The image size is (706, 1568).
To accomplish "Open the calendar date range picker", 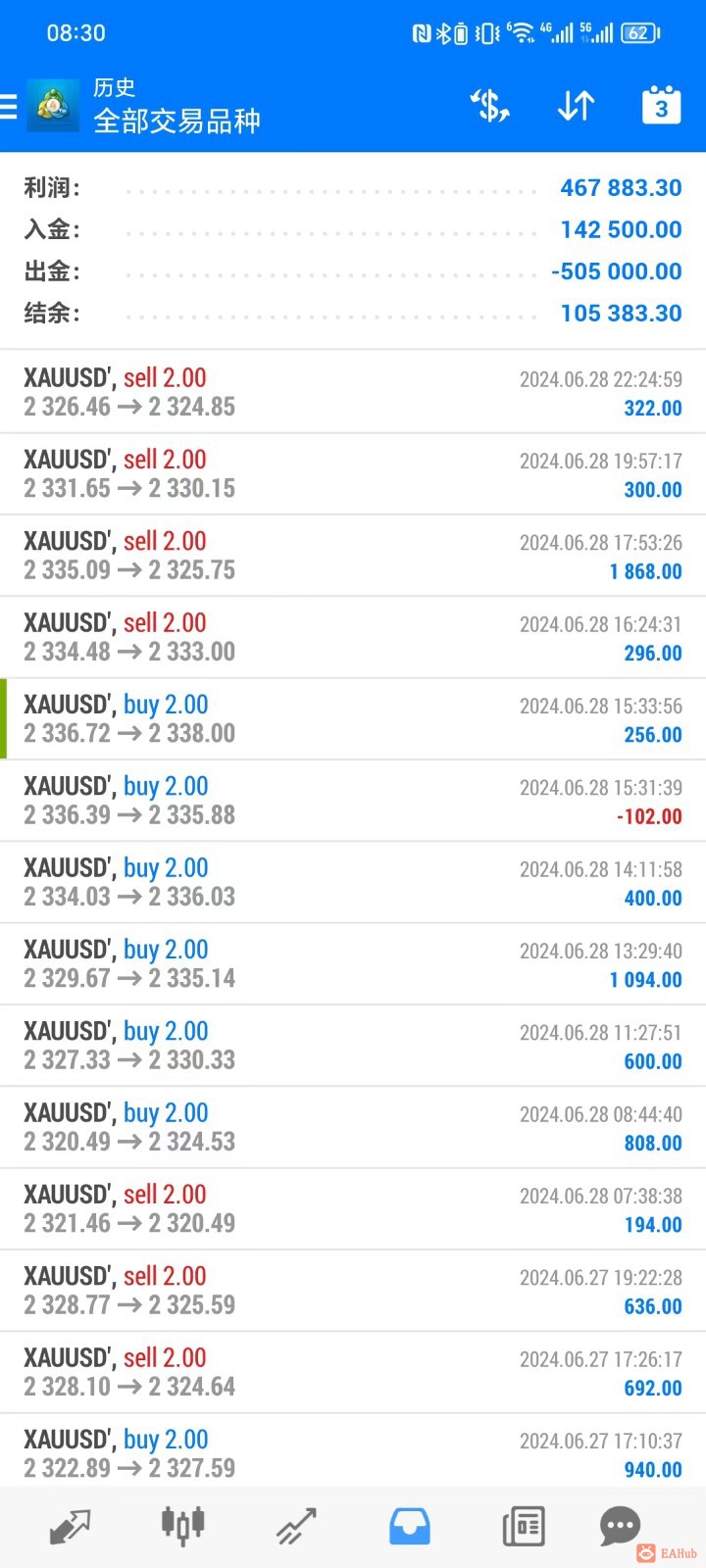I will click(x=661, y=106).
